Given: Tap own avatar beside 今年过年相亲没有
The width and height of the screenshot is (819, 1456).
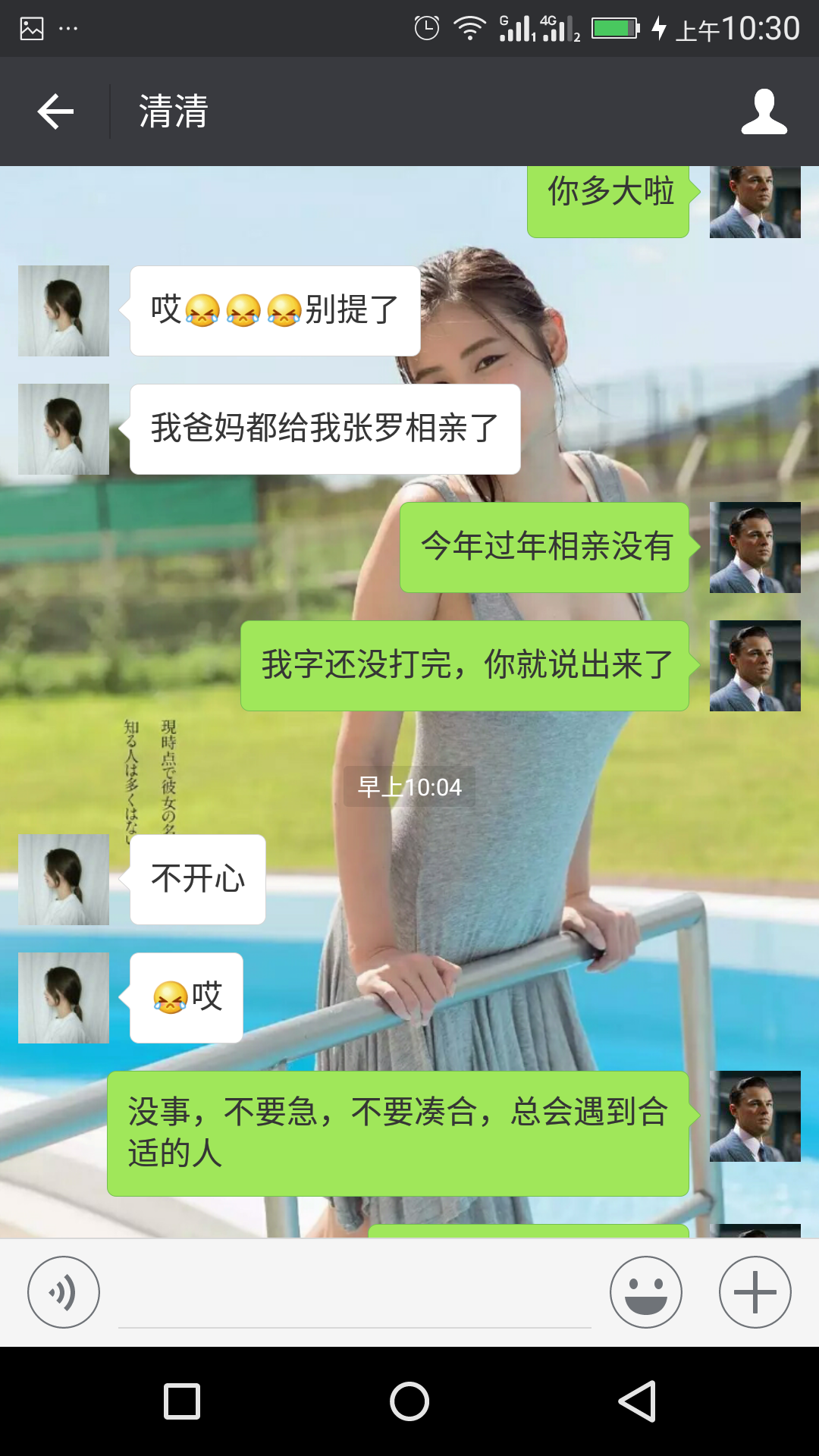Looking at the screenshot, I should click(755, 548).
